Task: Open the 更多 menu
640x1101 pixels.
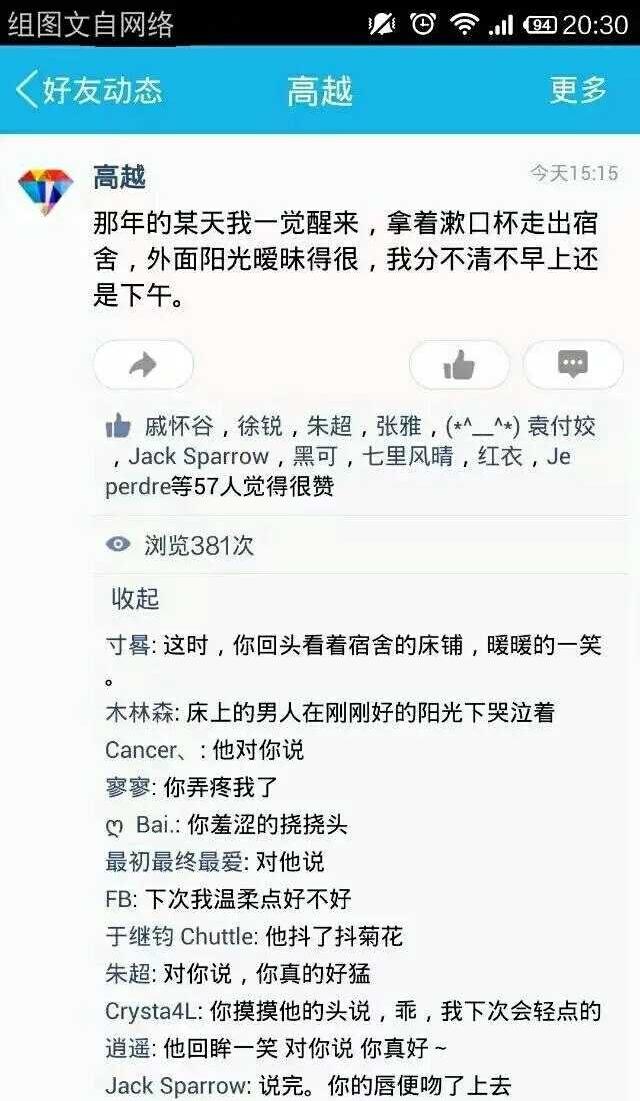Action: 578,90
